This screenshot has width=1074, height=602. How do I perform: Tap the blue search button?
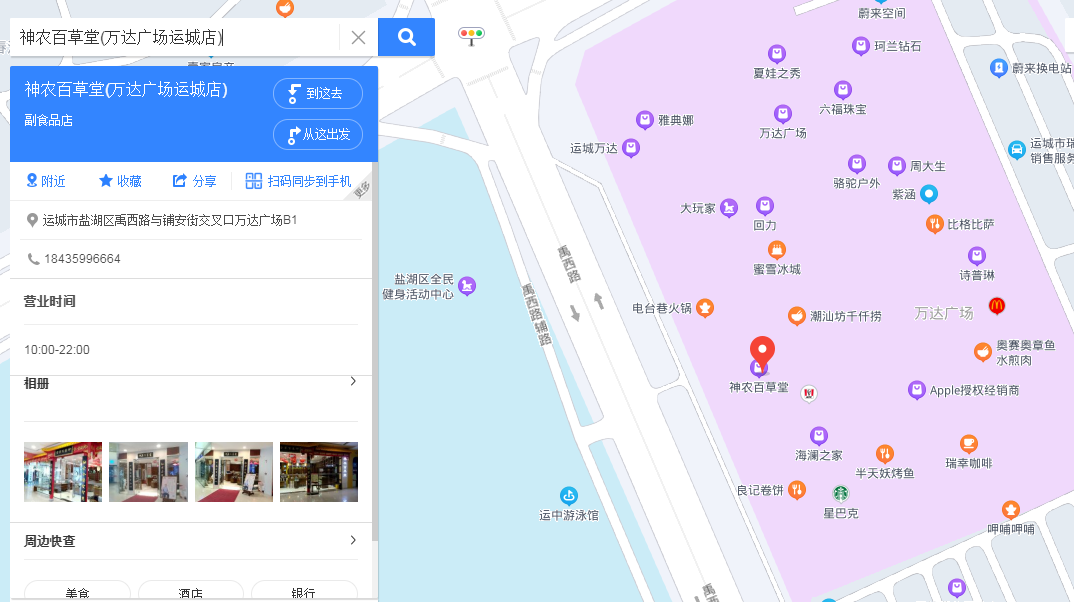point(406,37)
